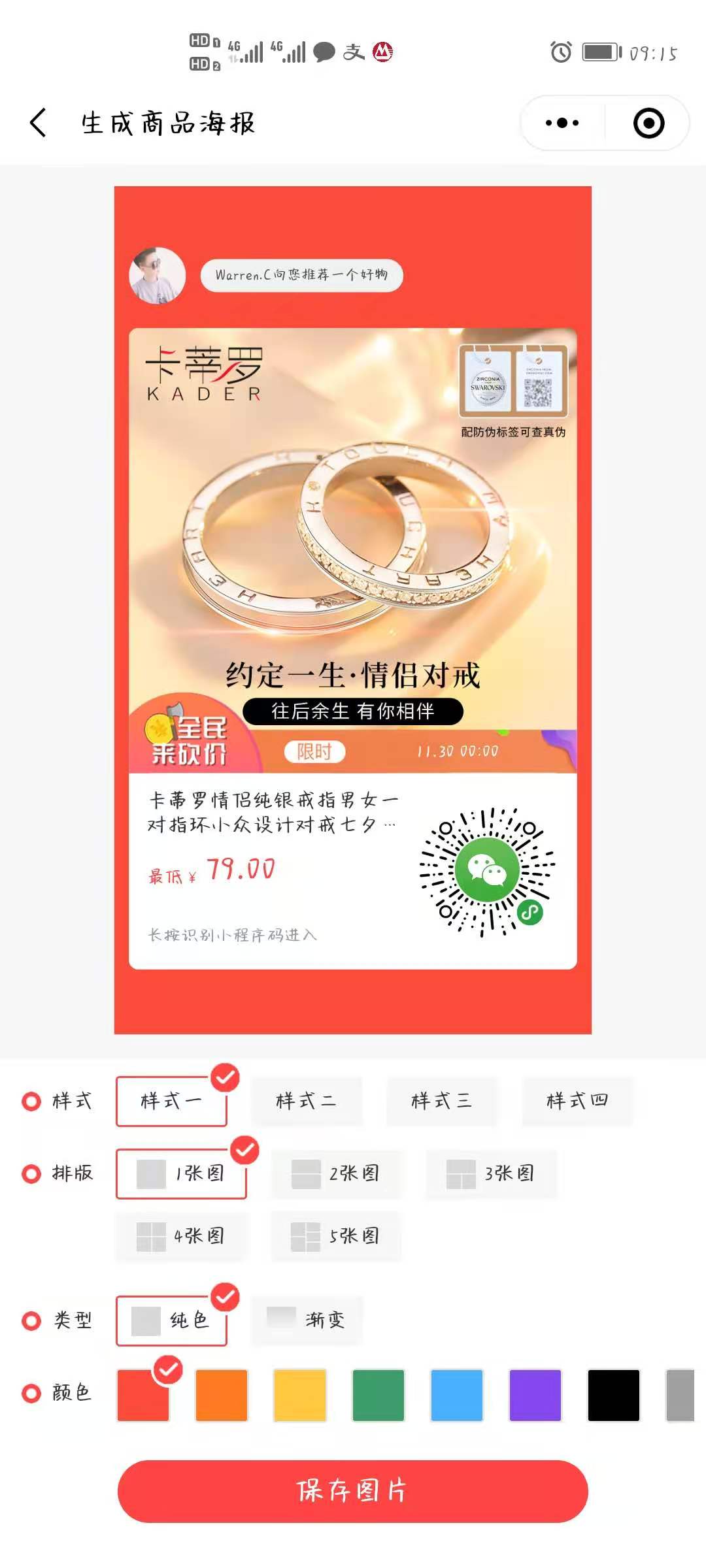Screen dimensions: 706x1568
Task: Select 样式一 poster style
Action: (171, 1102)
